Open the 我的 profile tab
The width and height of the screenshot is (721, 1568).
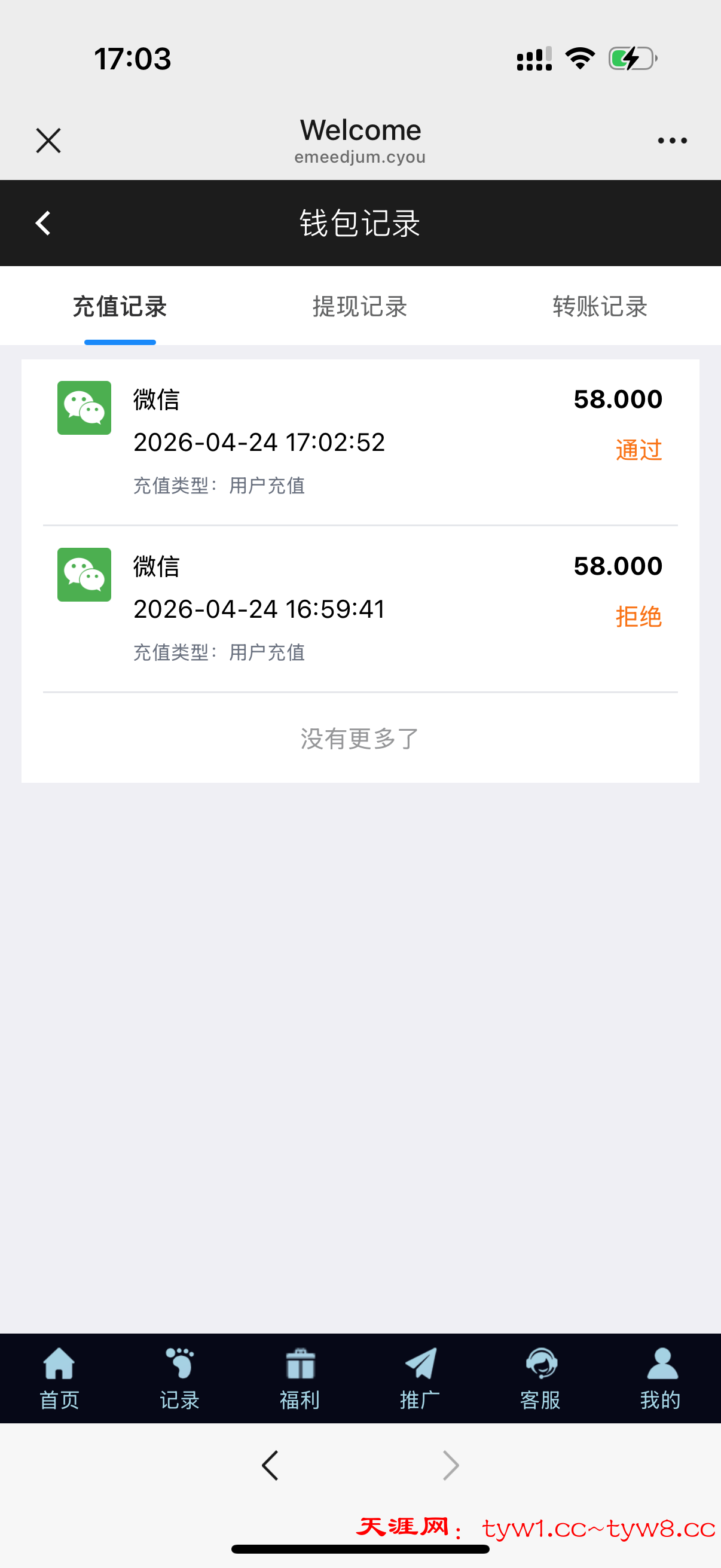661,1378
